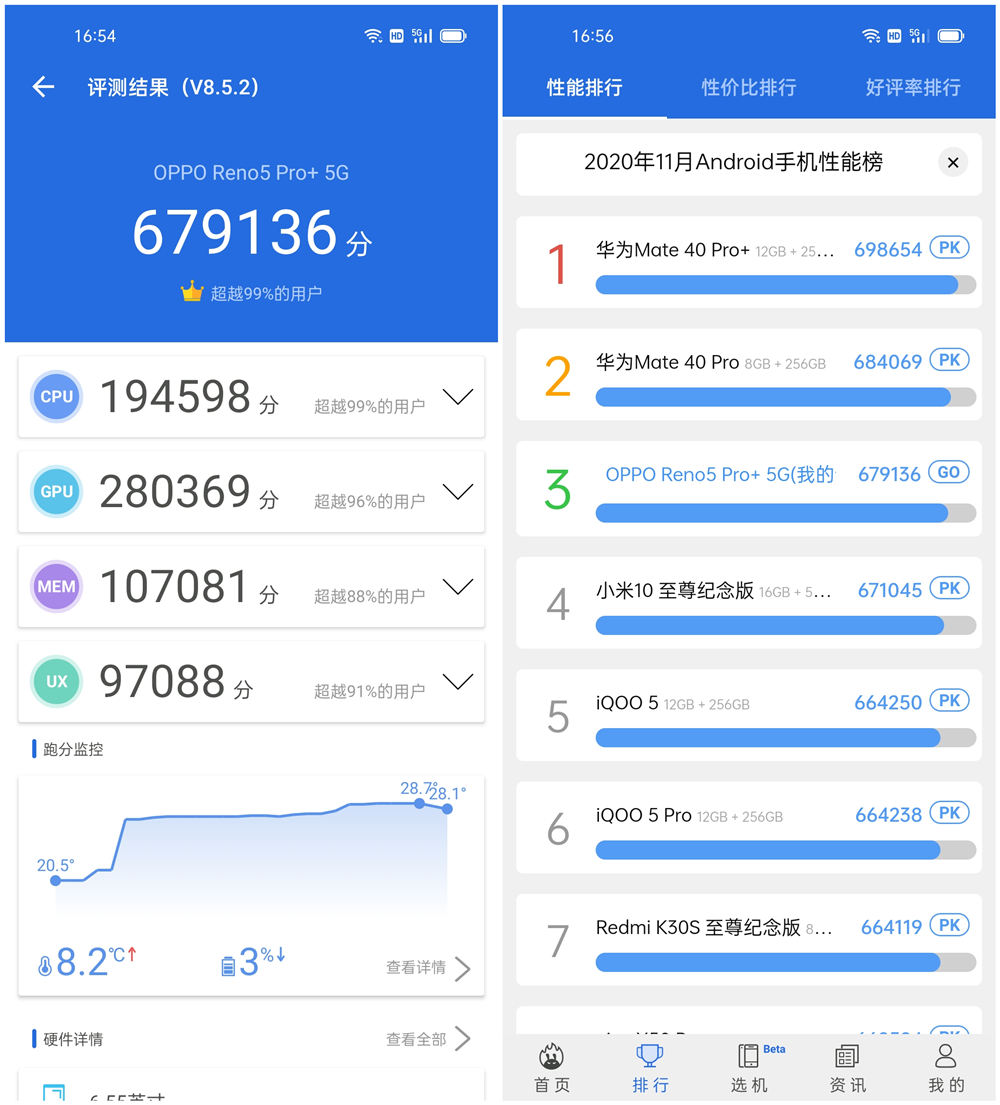1000x1105 pixels.
Task: Tap the back arrow on the results screen
Action: click(42, 87)
